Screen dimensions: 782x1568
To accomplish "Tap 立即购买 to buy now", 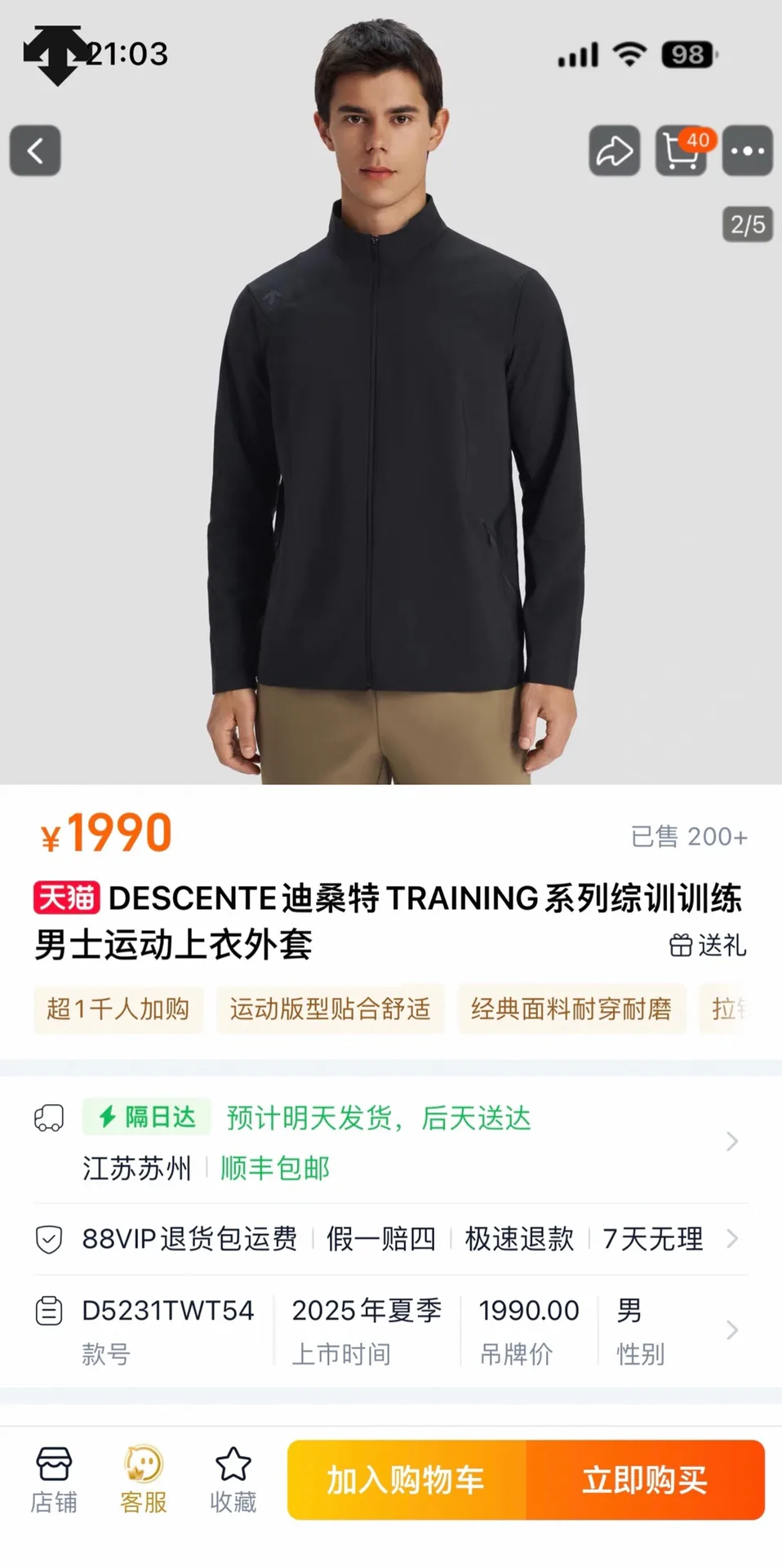I will 645,1480.
